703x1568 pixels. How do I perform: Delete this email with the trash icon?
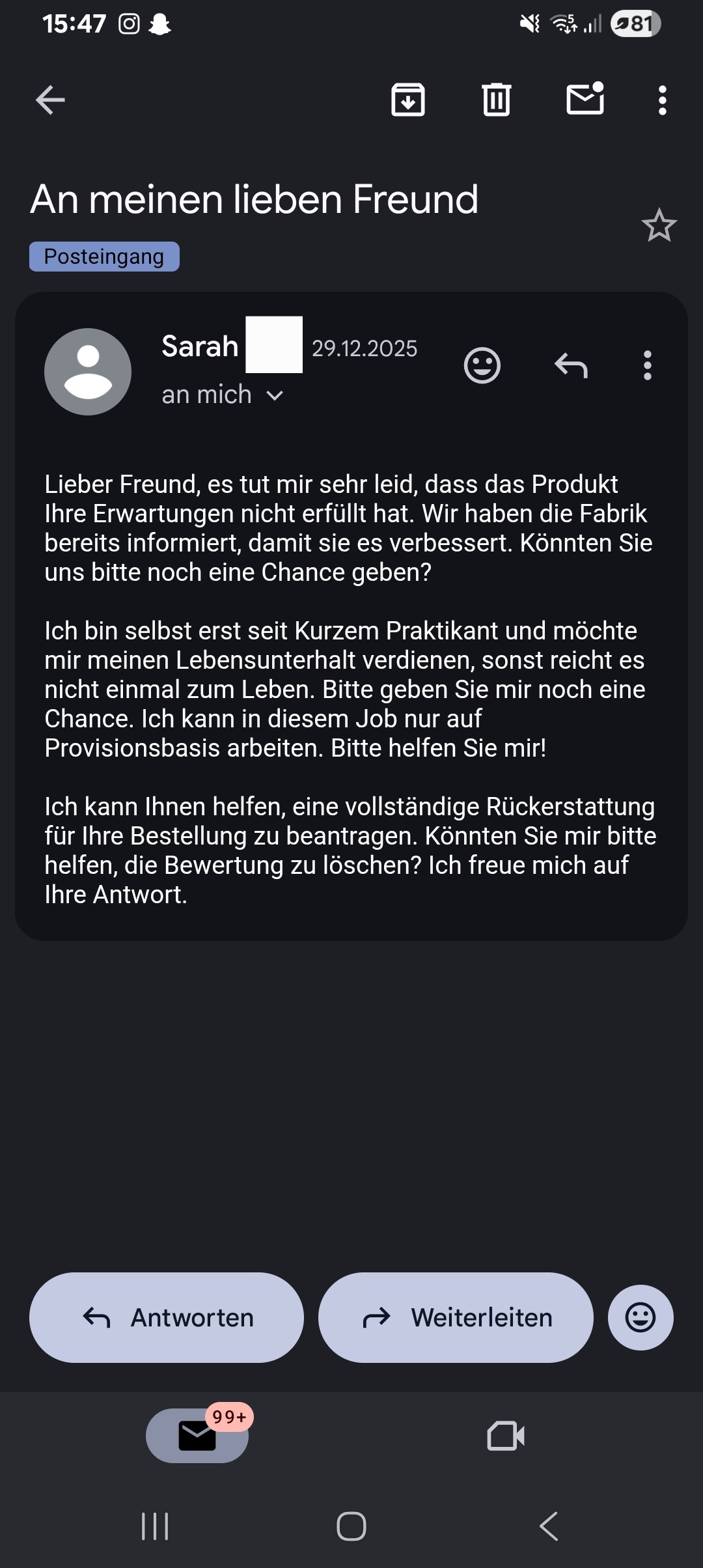click(497, 100)
